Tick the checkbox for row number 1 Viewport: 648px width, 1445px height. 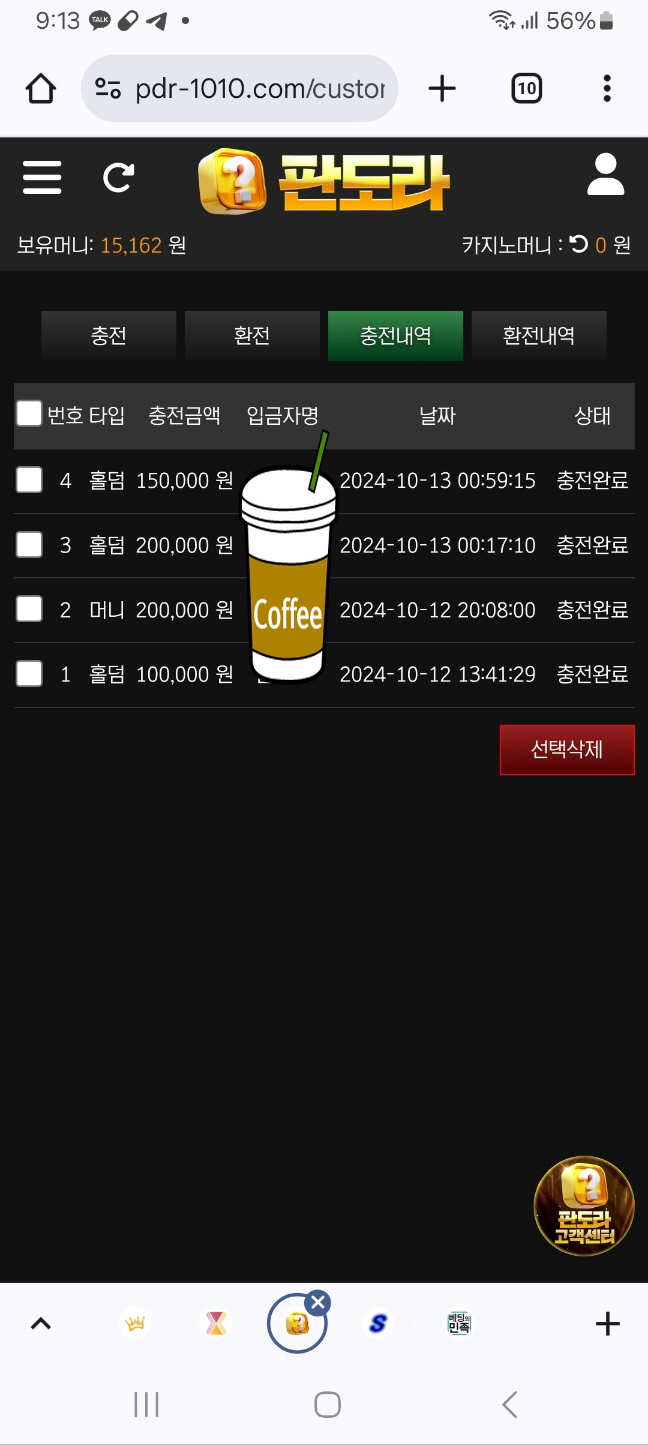click(x=29, y=674)
